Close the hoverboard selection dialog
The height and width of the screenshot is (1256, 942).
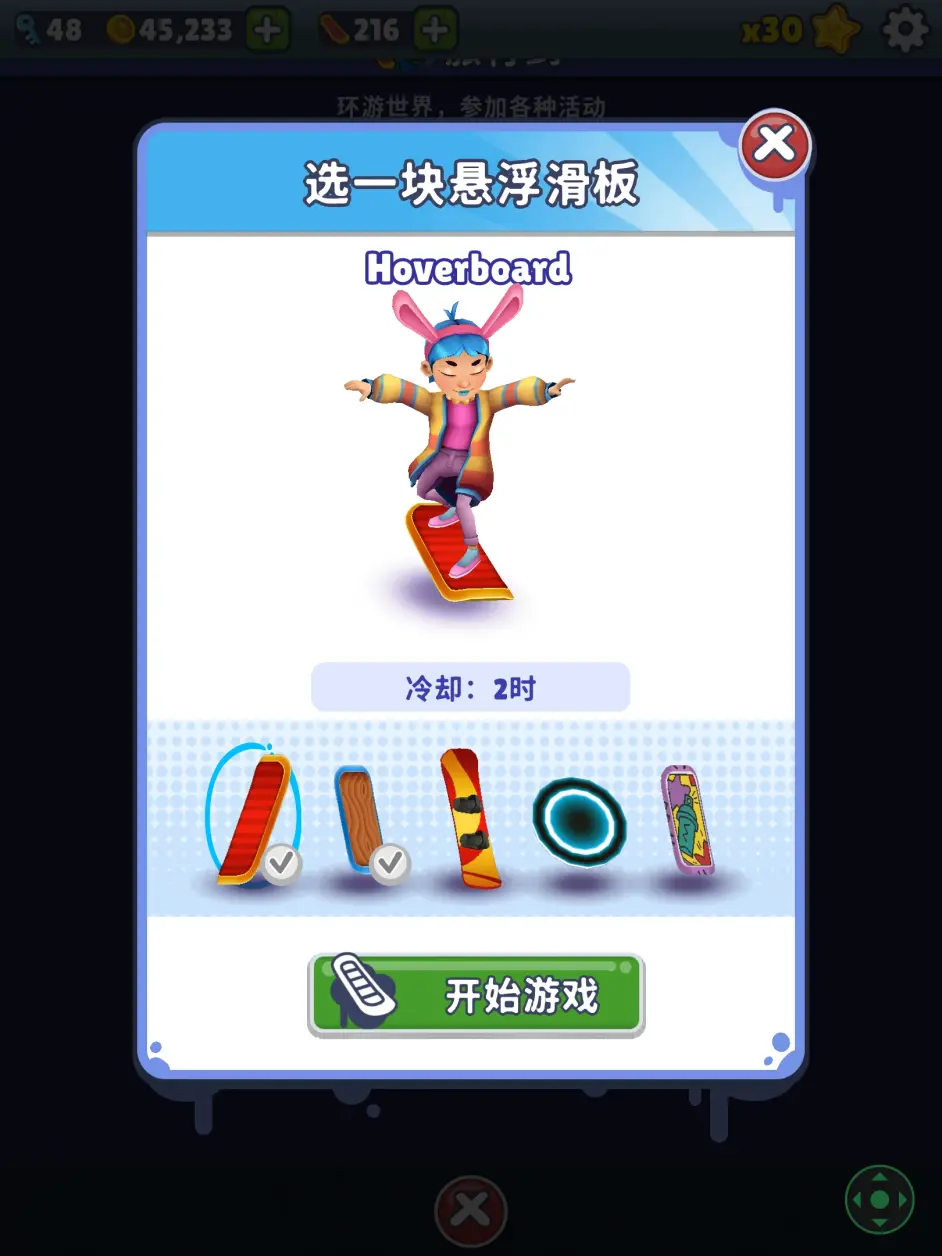point(774,145)
